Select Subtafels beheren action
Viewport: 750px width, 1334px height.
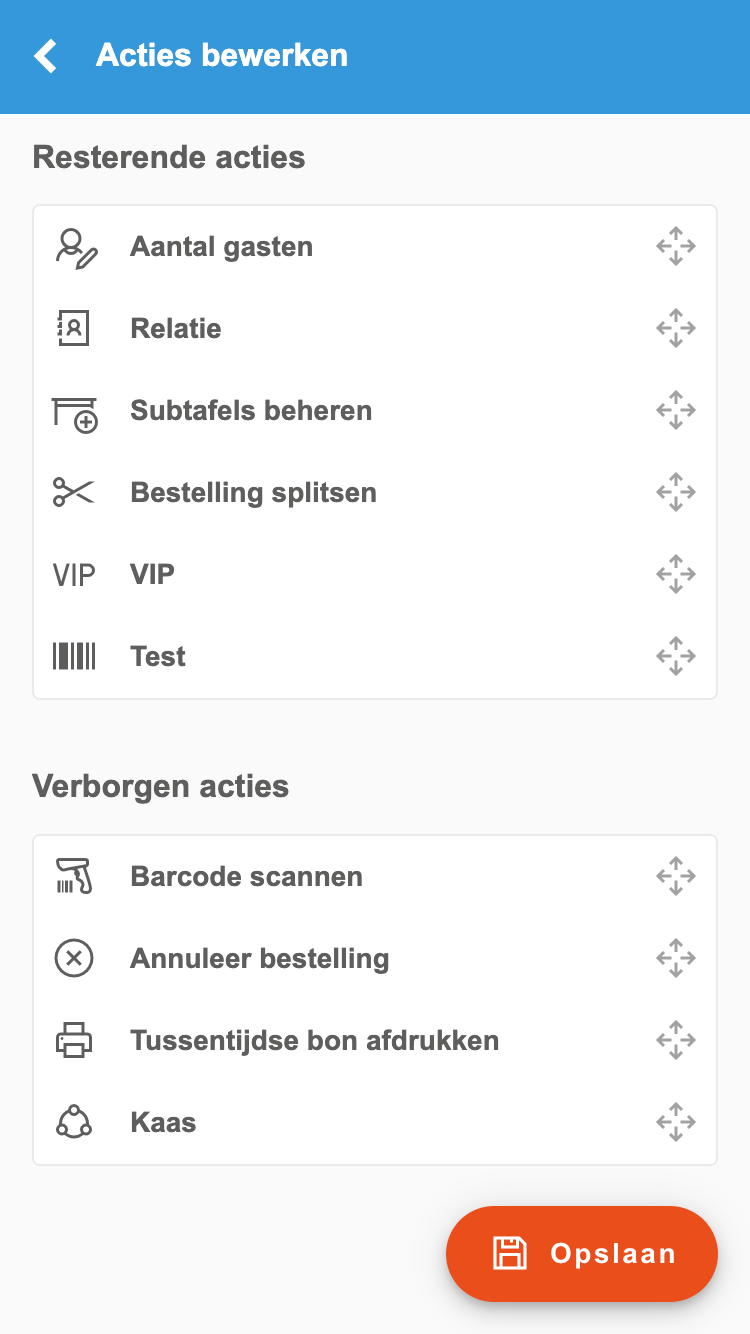click(375, 411)
